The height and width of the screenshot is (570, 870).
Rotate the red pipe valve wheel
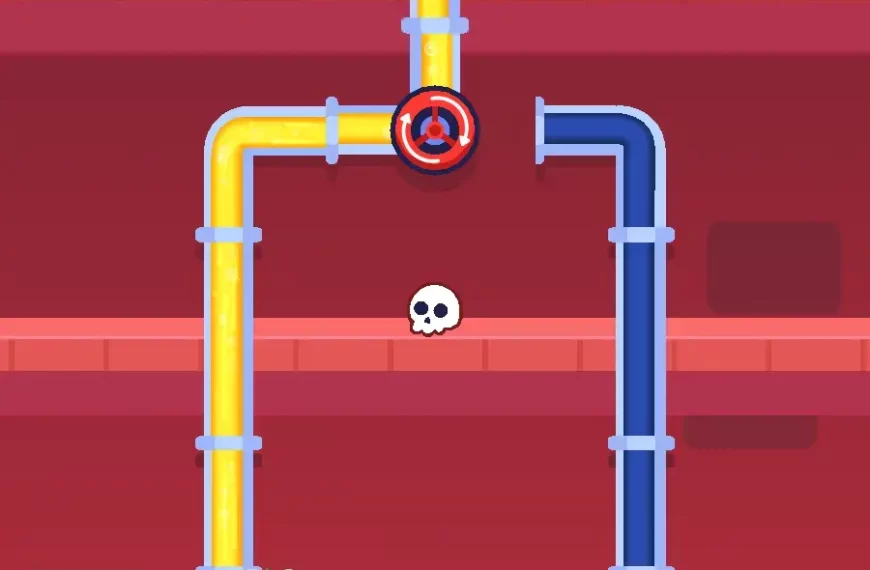pos(434,130)
